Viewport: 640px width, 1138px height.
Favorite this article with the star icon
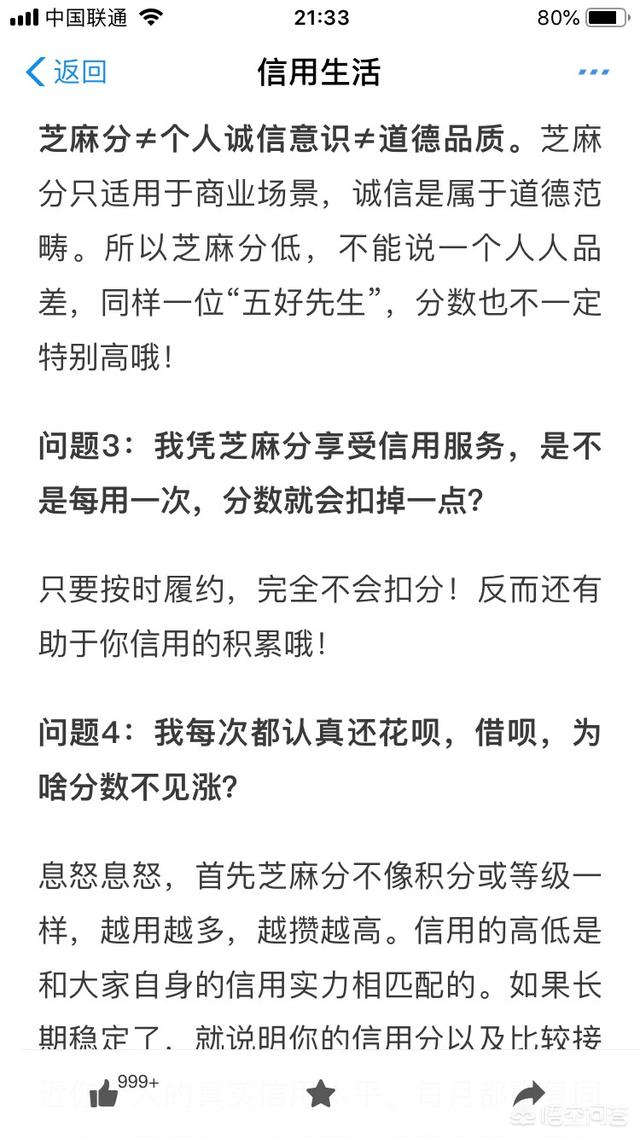click(320, 1094)
